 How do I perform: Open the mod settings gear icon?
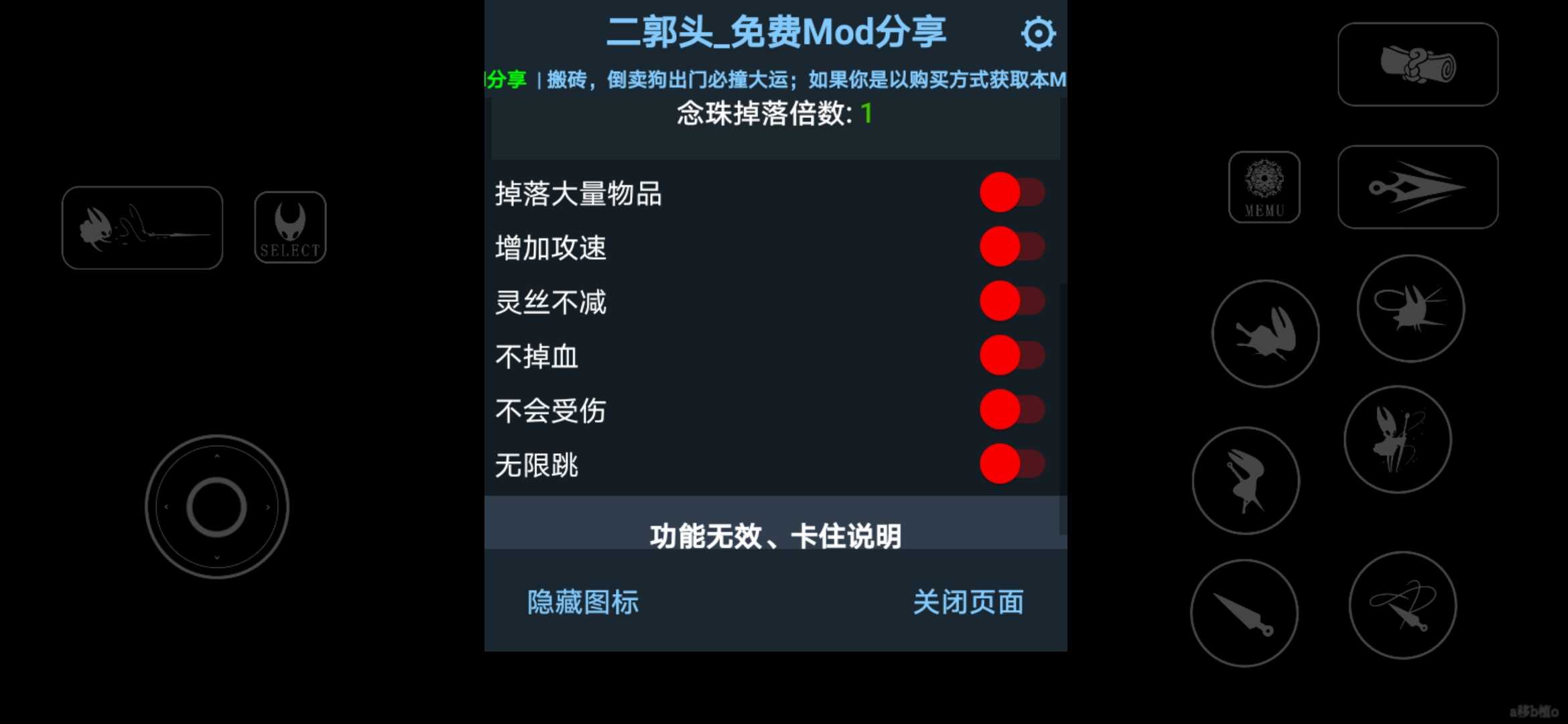[x=1038, y=34]
